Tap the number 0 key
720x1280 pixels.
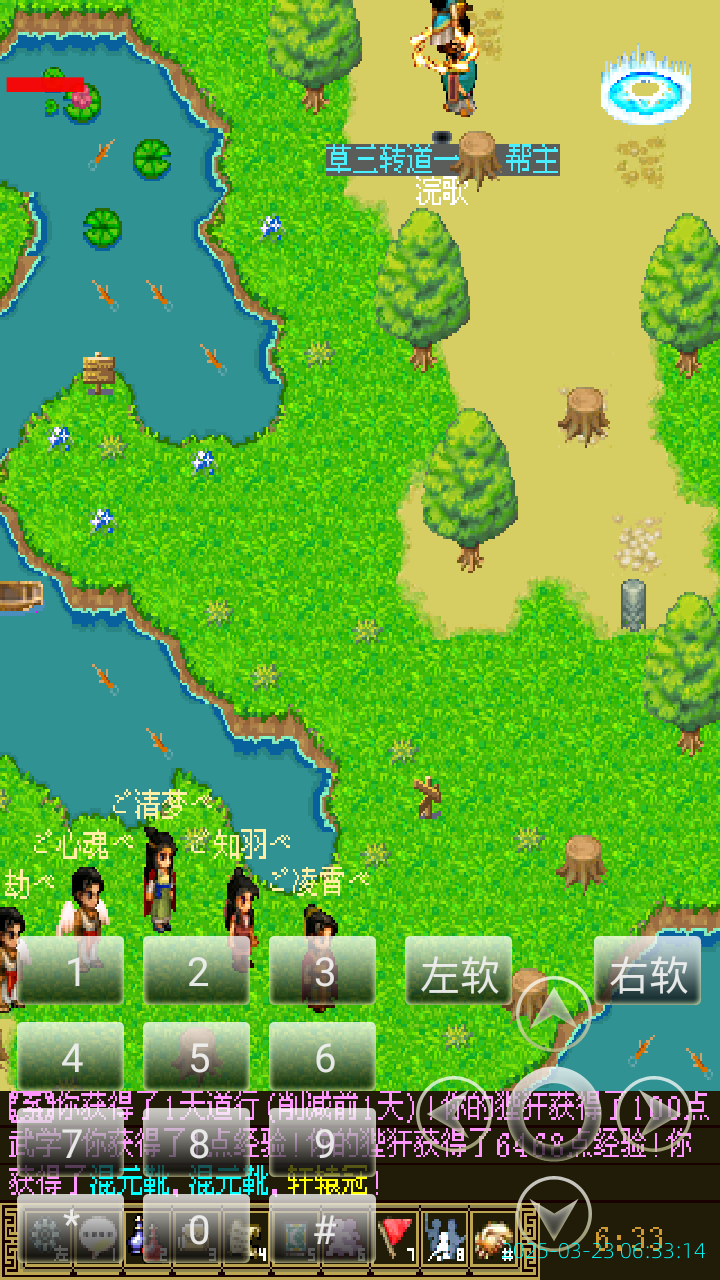pyautogui.click(x=197, y=1229)
